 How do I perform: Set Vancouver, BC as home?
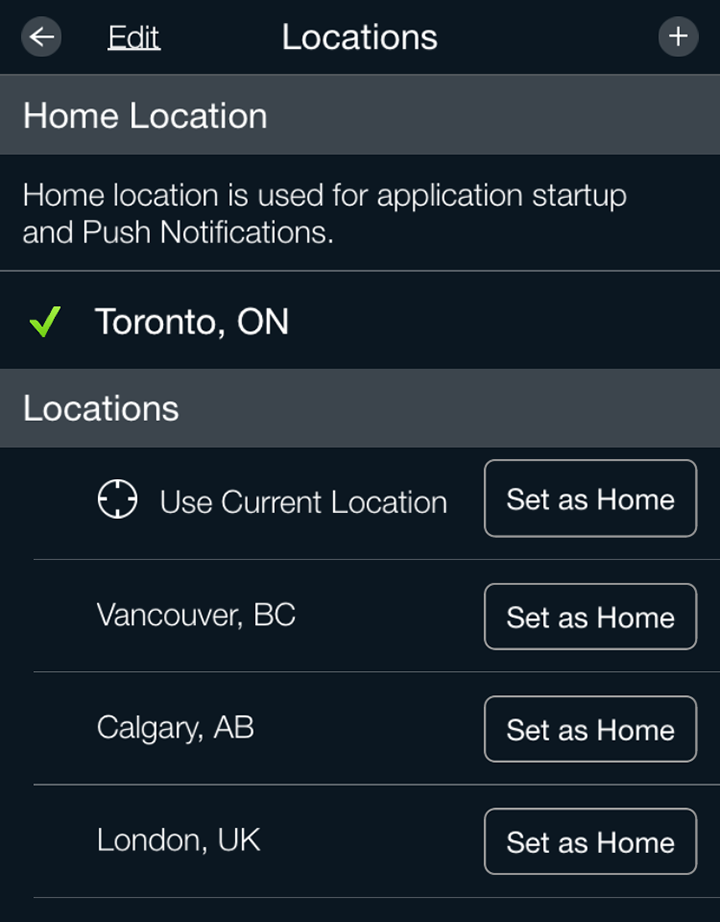(x=590, y=617)
